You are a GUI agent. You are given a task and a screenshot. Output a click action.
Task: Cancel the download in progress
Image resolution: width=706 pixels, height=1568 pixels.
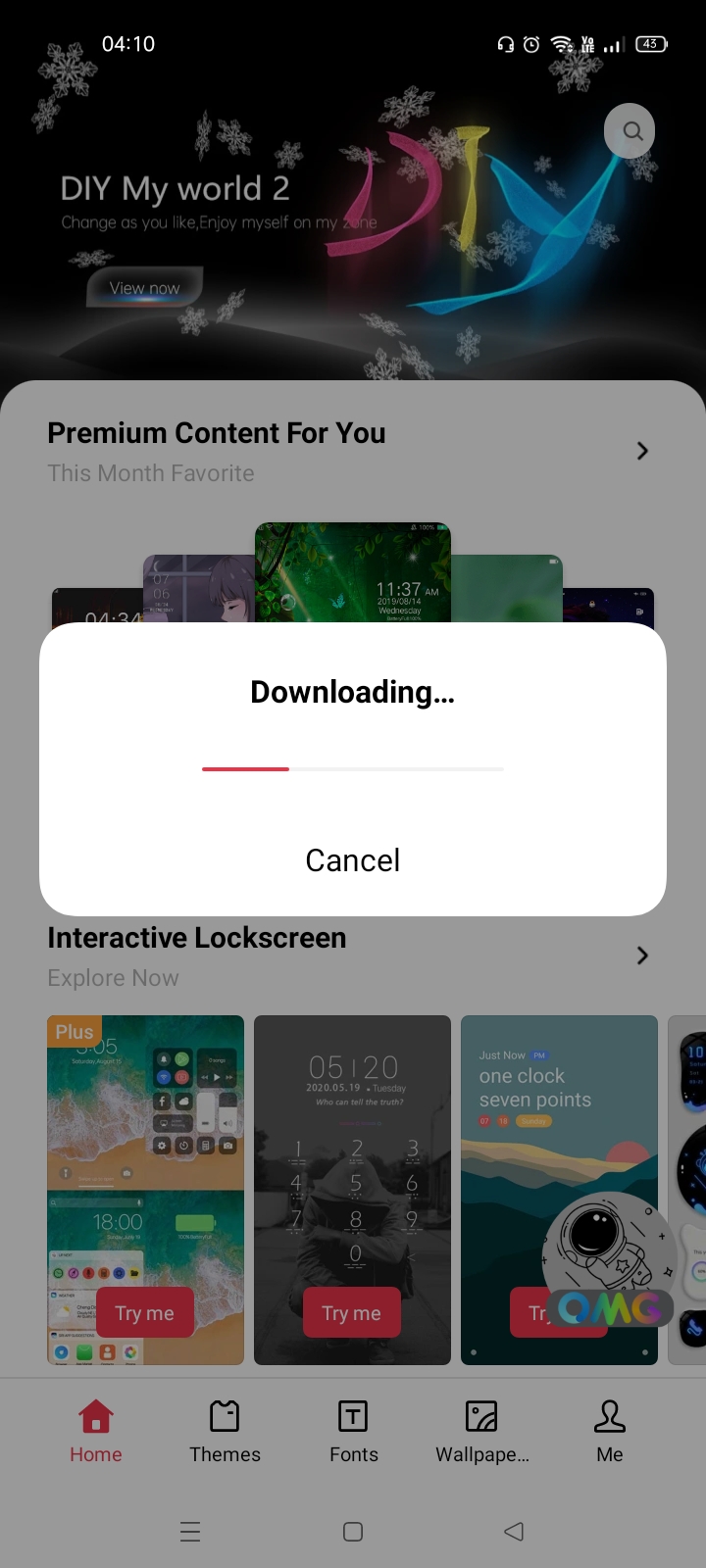[x=352, y=860]
